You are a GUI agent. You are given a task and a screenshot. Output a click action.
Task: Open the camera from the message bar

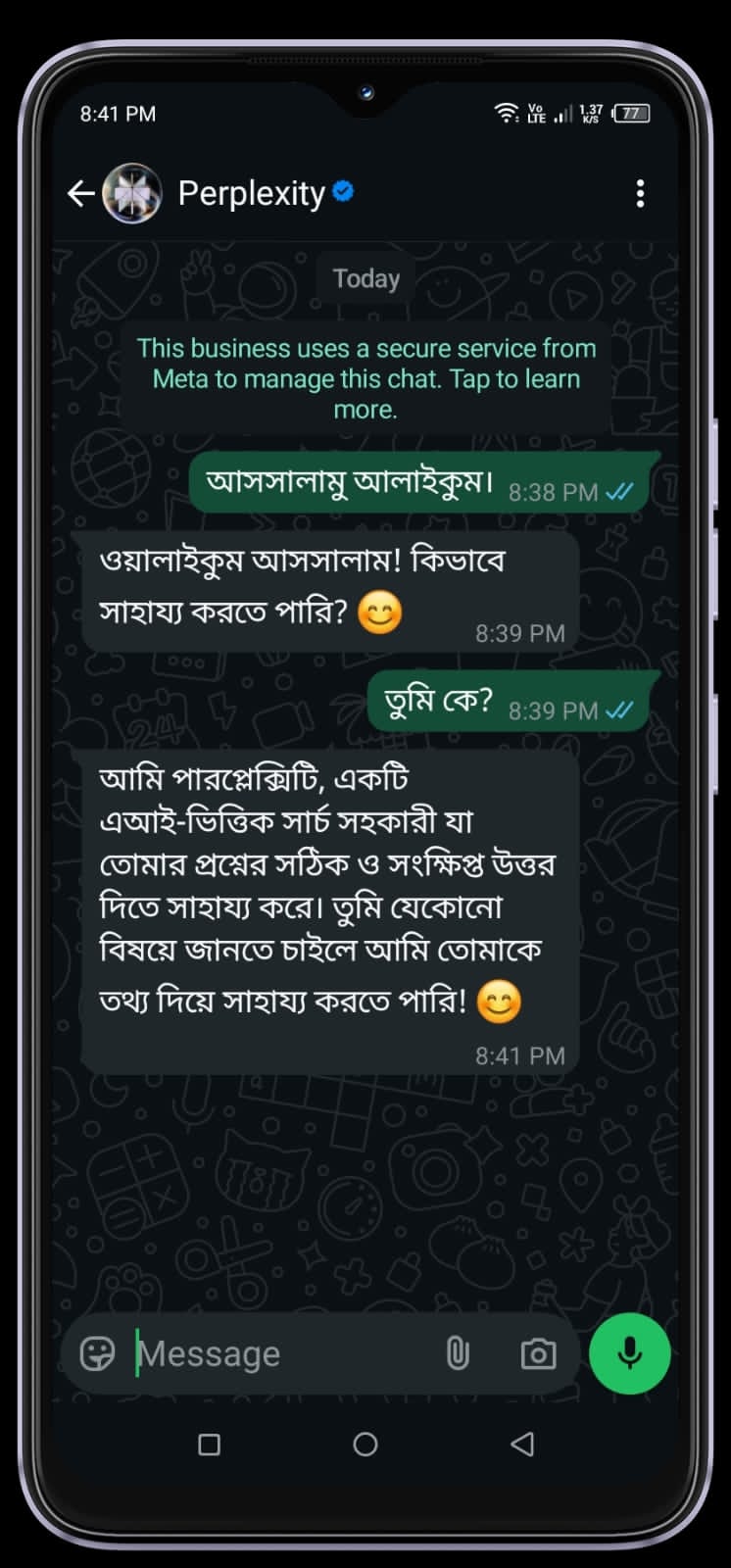538,1354
